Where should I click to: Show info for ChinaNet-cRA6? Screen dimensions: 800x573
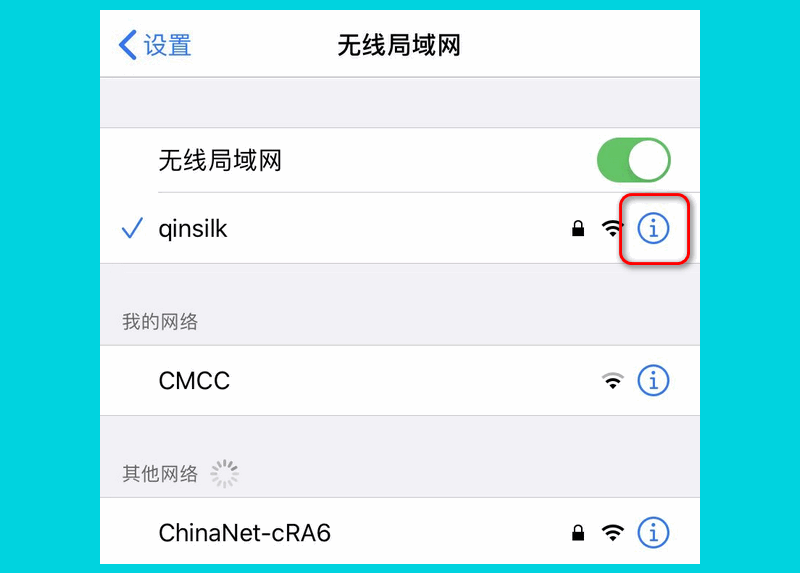tap(653, 533)
